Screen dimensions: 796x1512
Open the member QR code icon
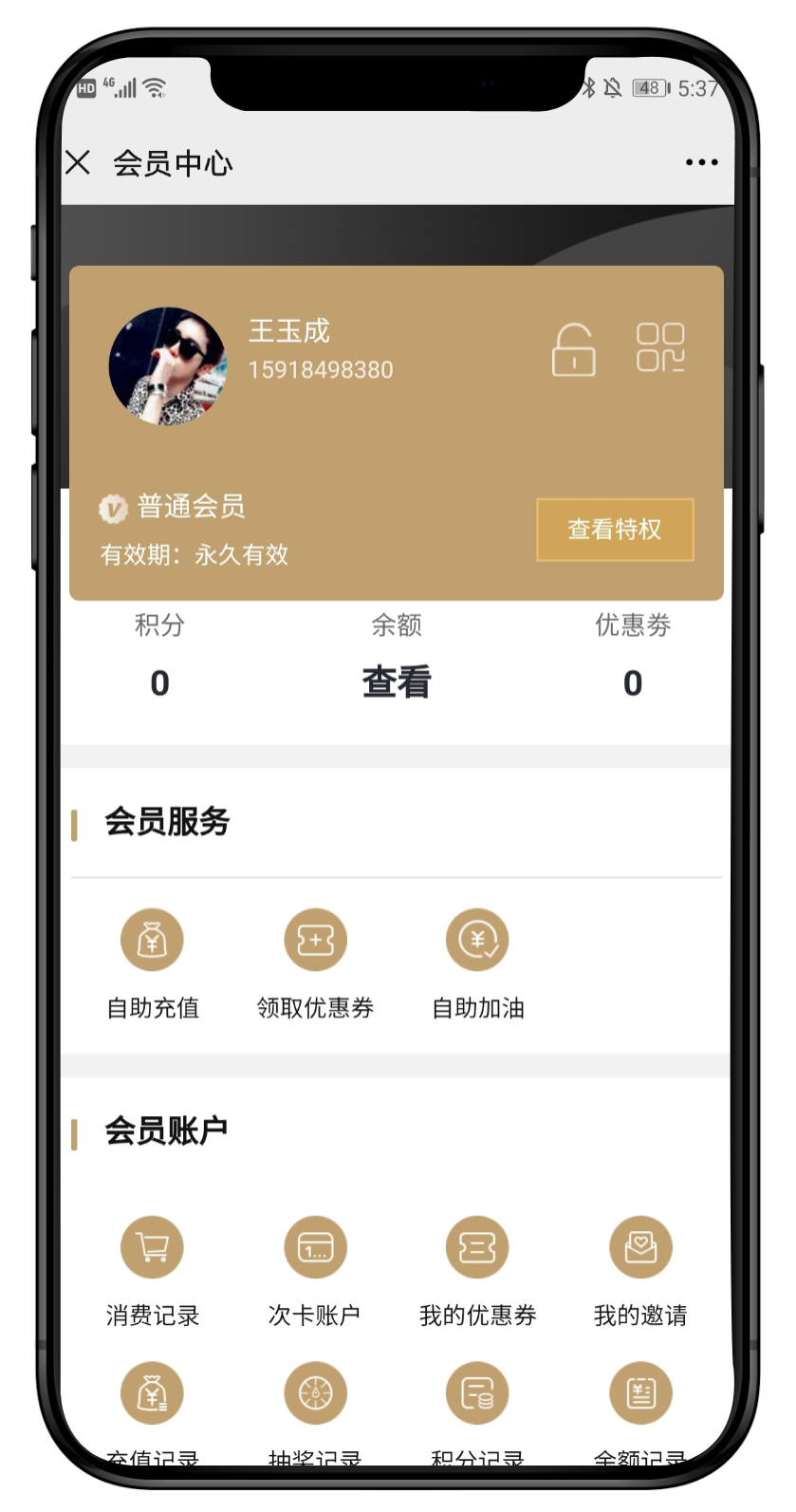[x=660, y=346]
